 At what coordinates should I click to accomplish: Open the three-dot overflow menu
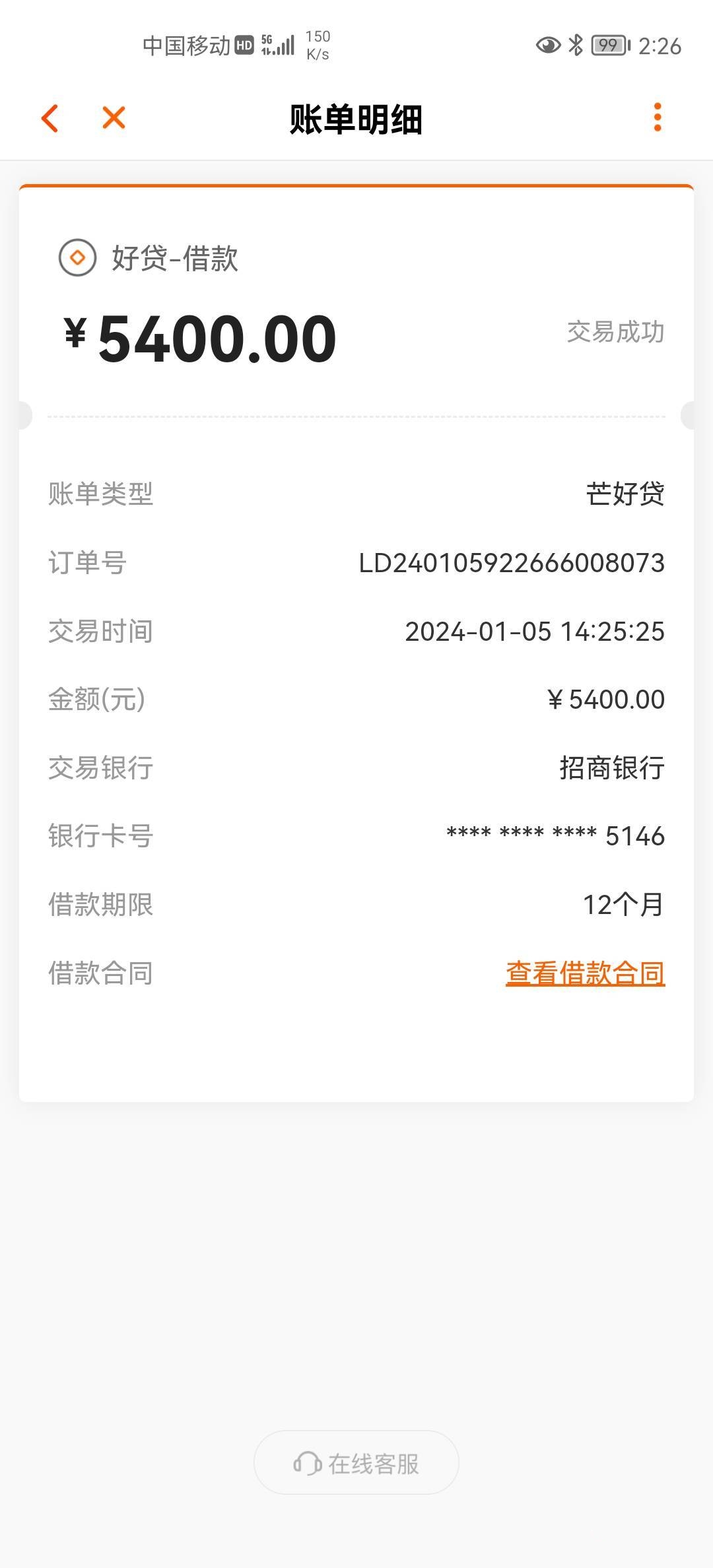click(657, 117)
